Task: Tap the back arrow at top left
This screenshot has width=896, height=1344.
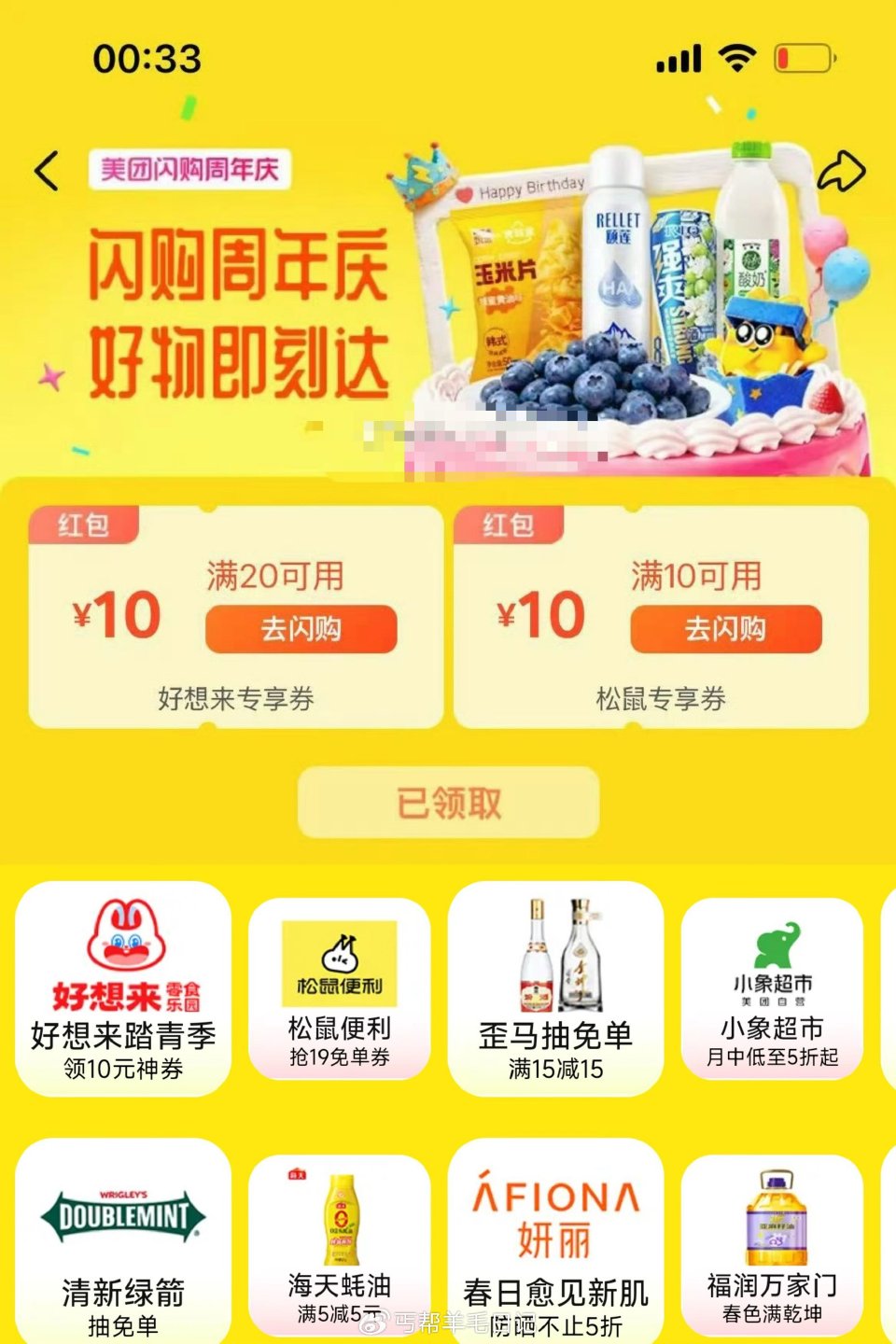Action: pyautogui.click(x=44, y=171)
